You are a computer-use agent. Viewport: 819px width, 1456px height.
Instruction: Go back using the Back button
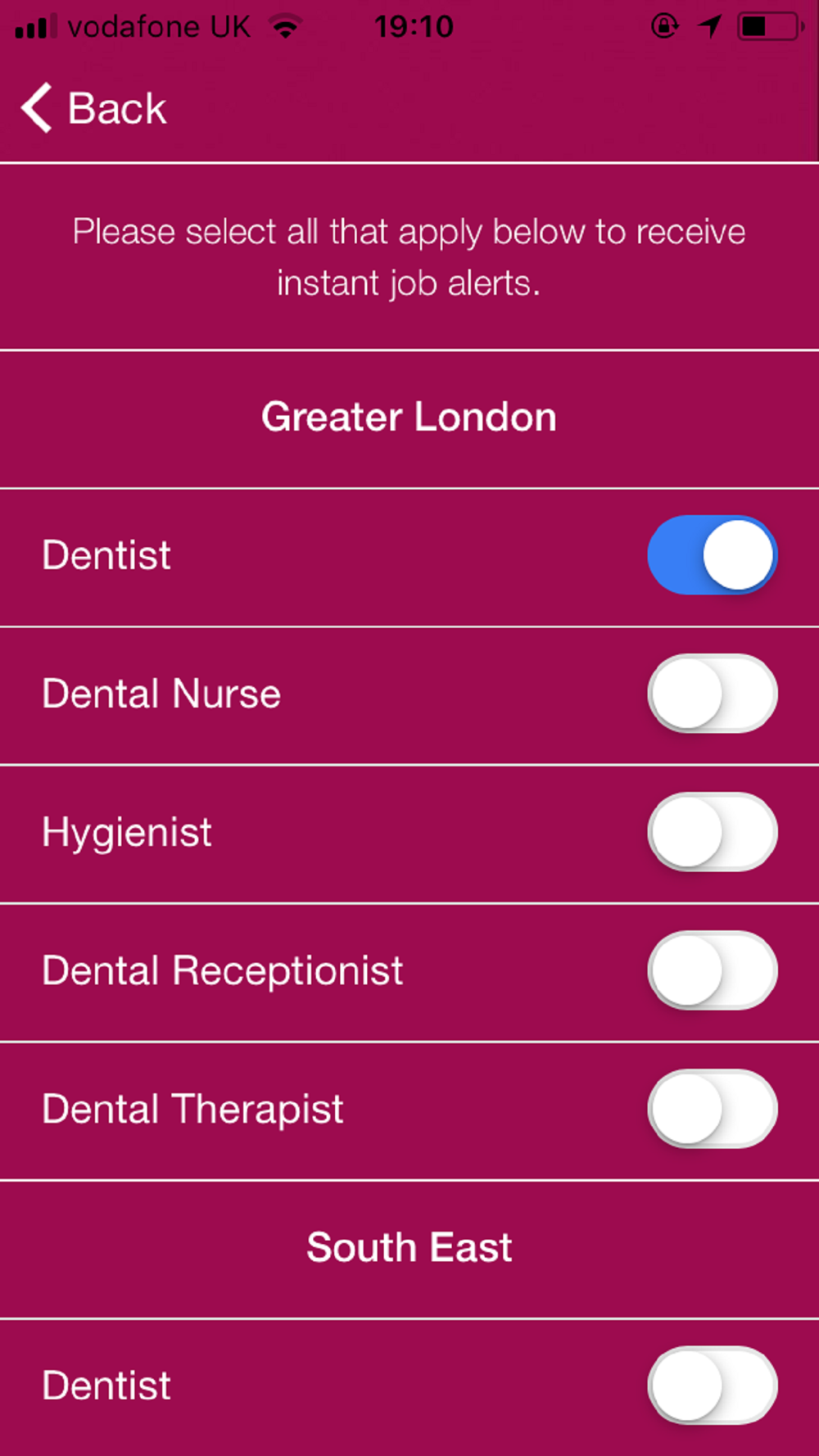click(93, 108)
